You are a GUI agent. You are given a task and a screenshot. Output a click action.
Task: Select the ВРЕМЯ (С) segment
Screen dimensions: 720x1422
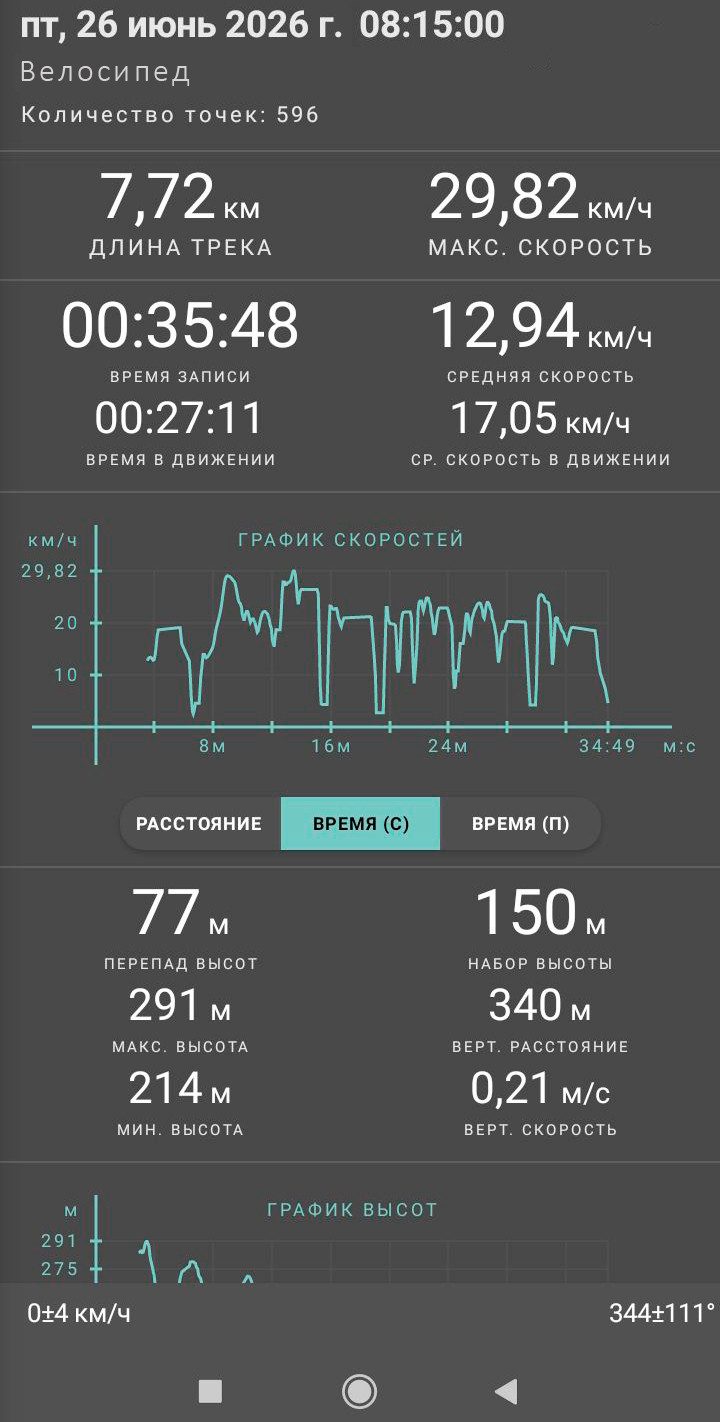360,824
